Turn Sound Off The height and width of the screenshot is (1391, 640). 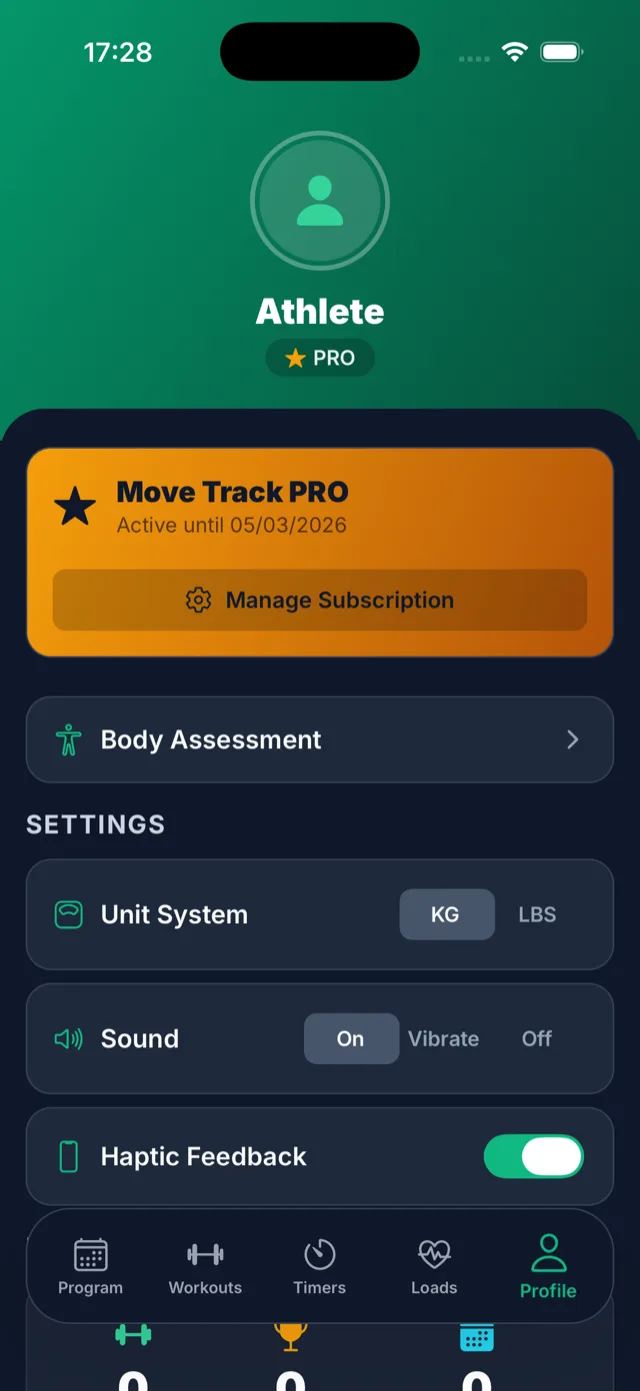tap(537, 1038)
